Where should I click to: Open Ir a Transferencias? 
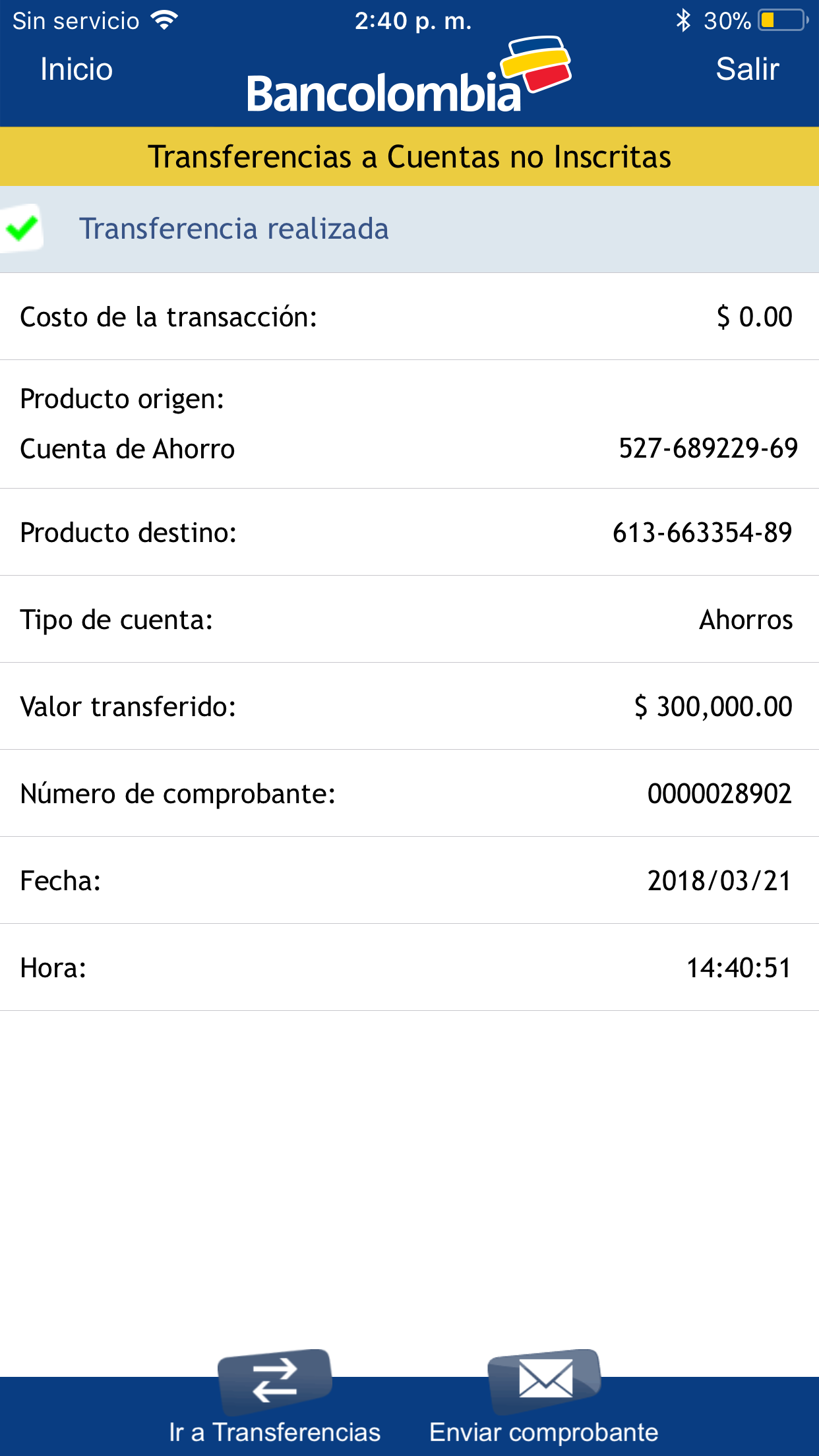pos(275,1398)
